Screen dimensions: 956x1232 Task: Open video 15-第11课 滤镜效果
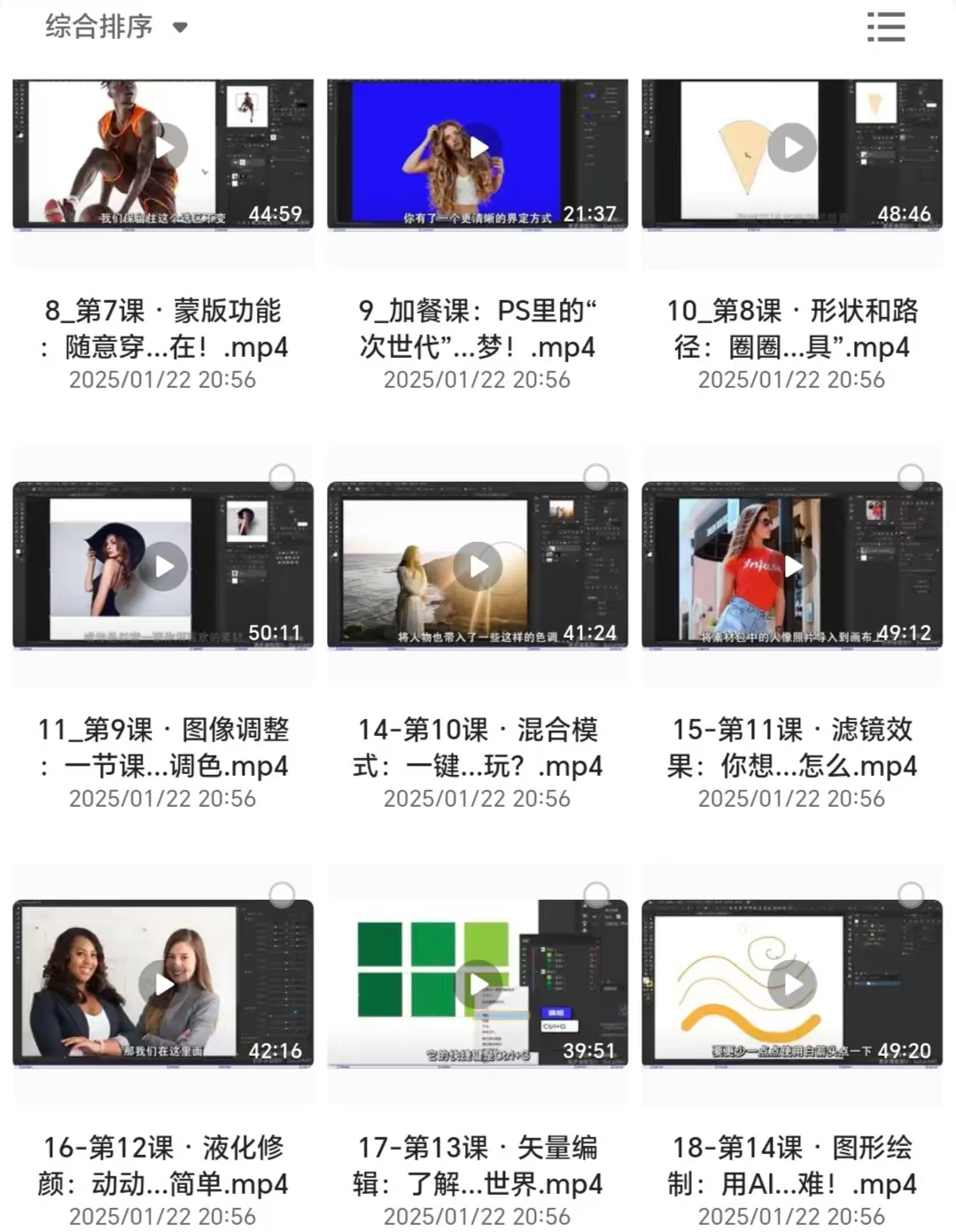(x=791, y=565)
